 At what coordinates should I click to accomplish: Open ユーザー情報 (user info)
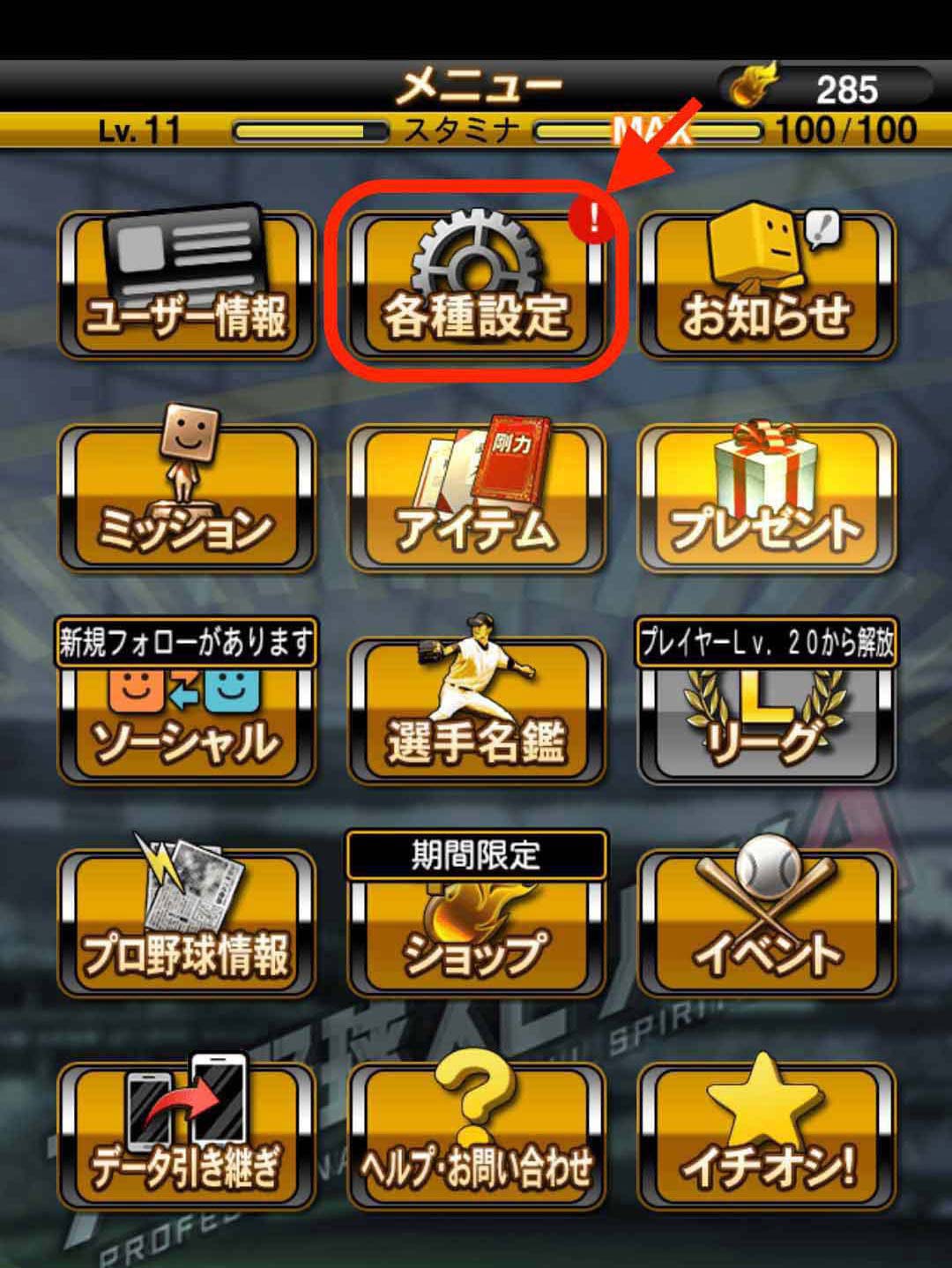[x=186, y=287]
